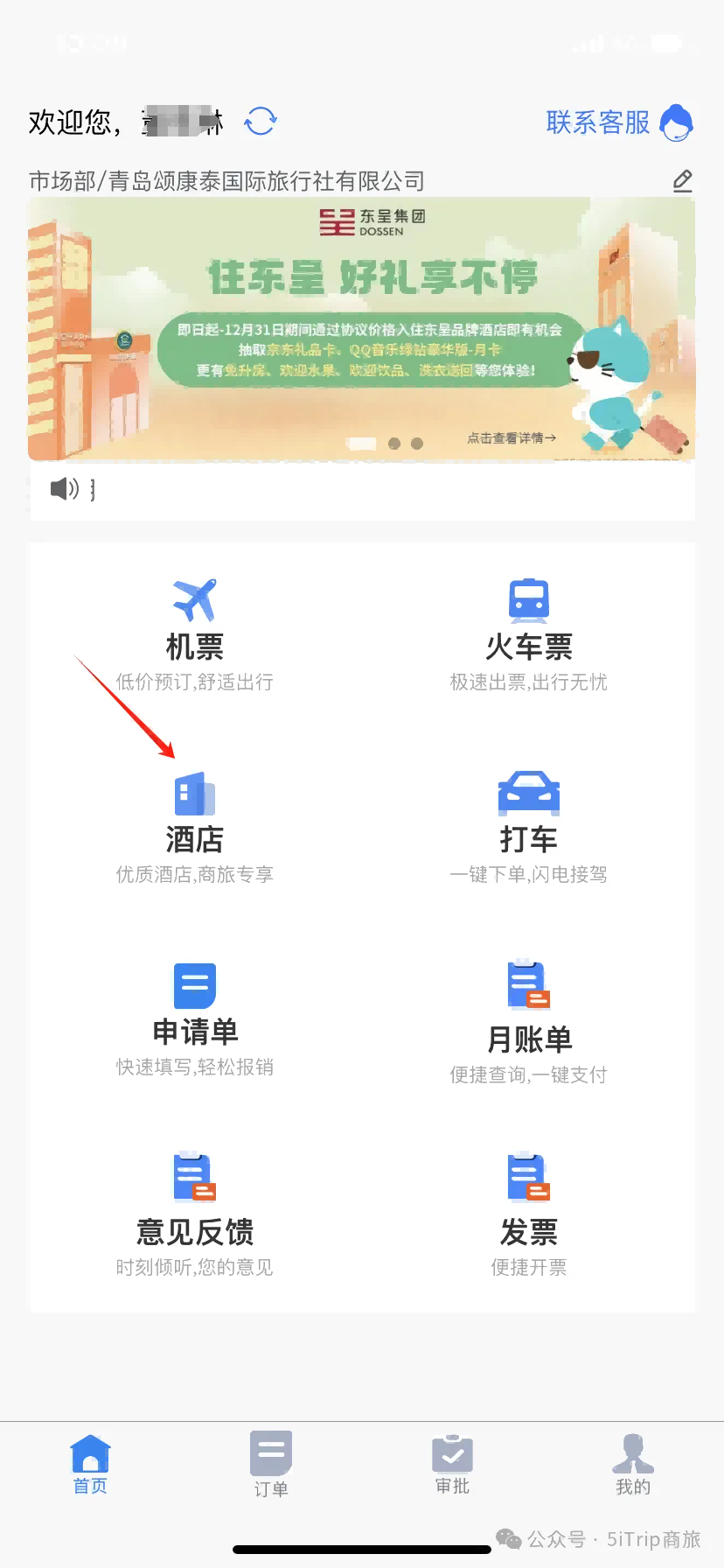Go to the 我的 profile tab
The width and height of the screenshot is (724, 1568).
[x=633, y=1465]
